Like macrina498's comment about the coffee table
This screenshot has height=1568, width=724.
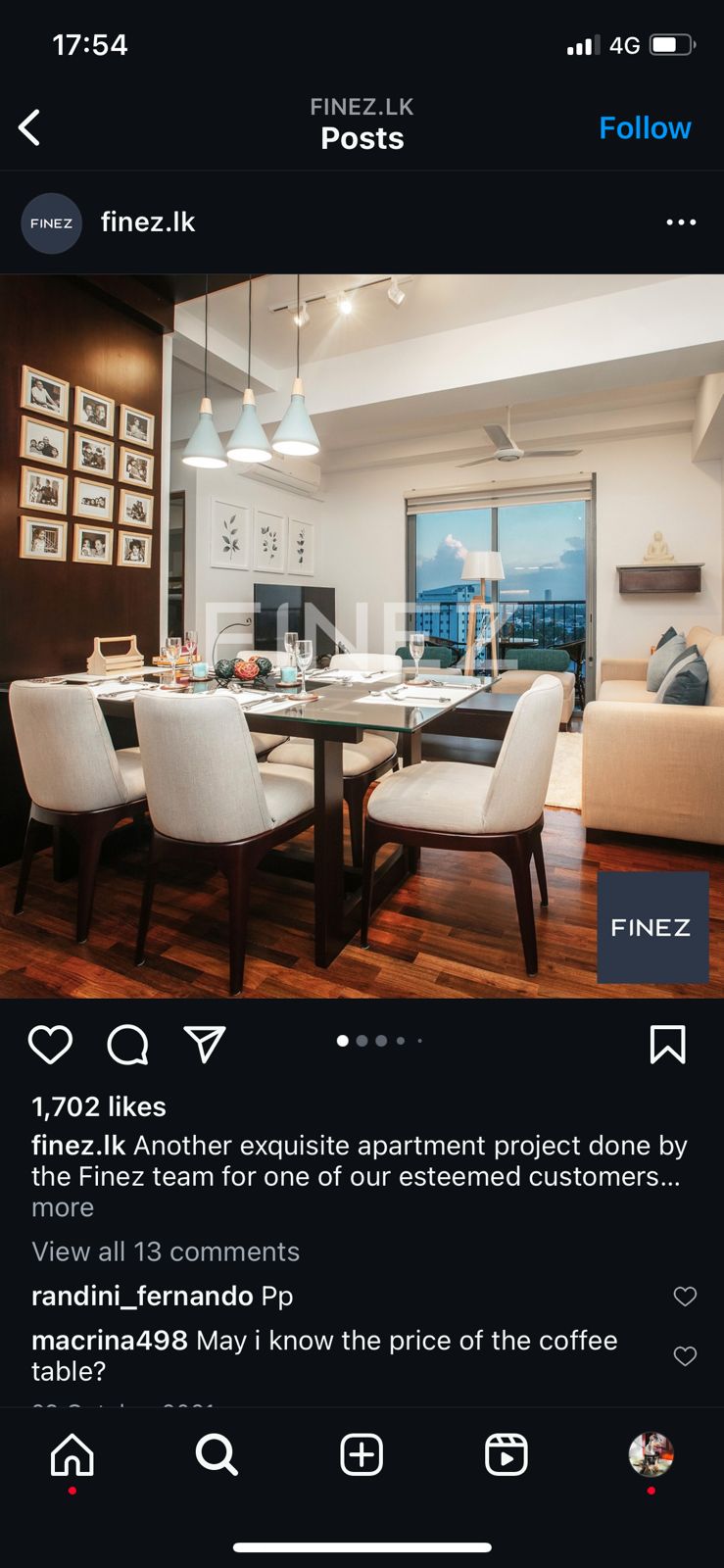(x=685, y=1356)
